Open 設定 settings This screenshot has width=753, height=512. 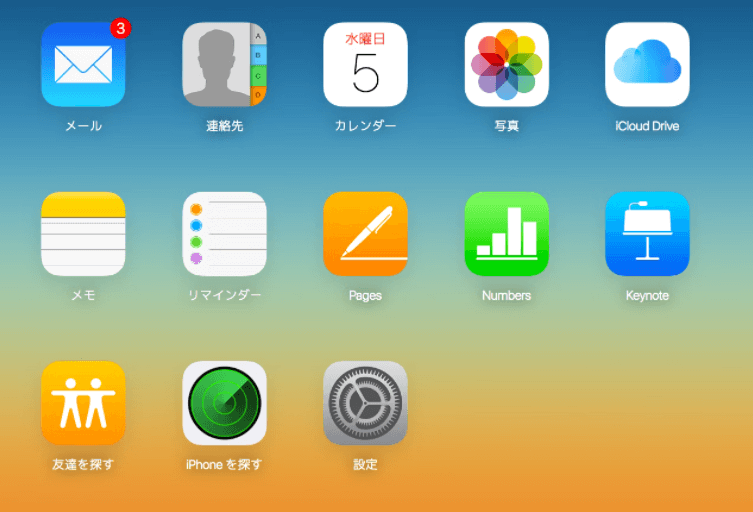365,403
